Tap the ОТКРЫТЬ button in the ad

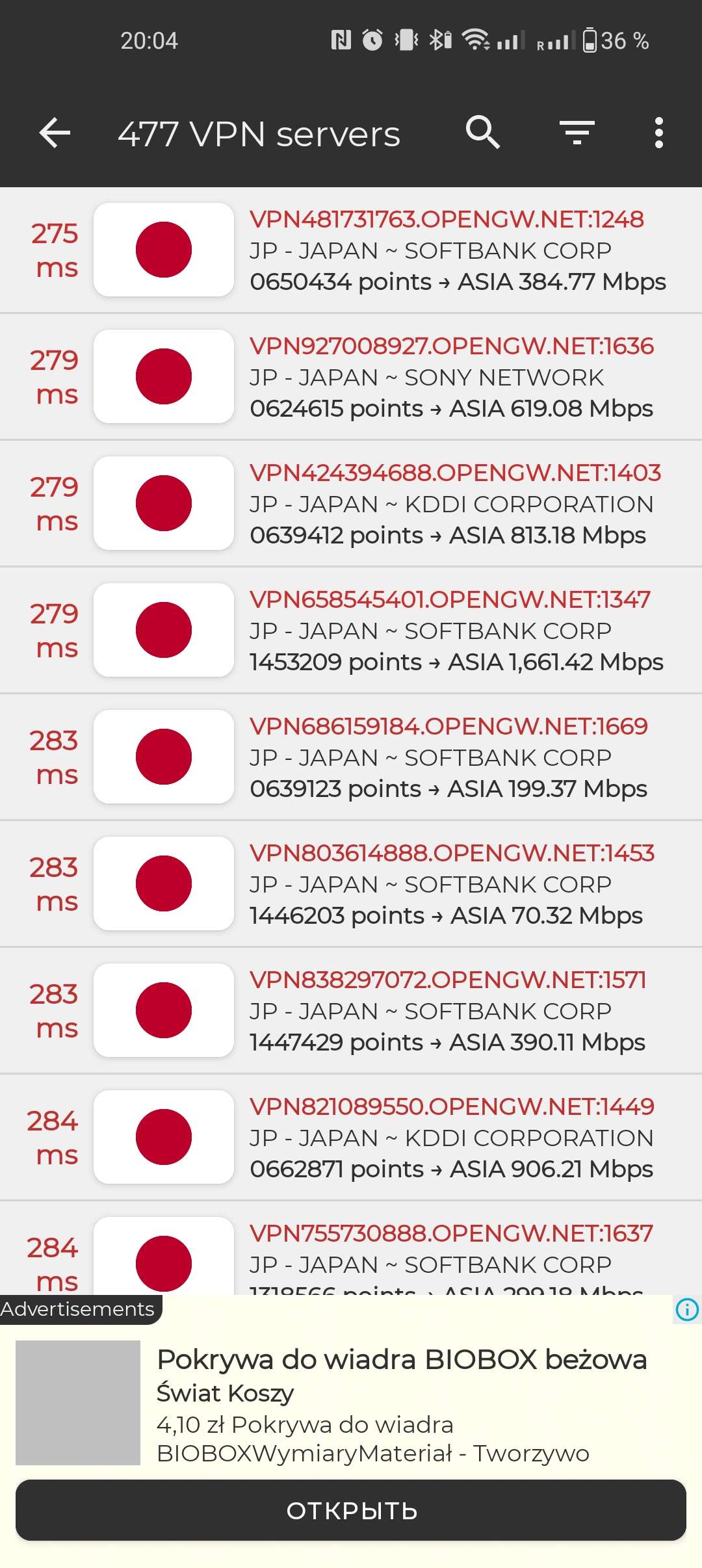pos(351,1510)
